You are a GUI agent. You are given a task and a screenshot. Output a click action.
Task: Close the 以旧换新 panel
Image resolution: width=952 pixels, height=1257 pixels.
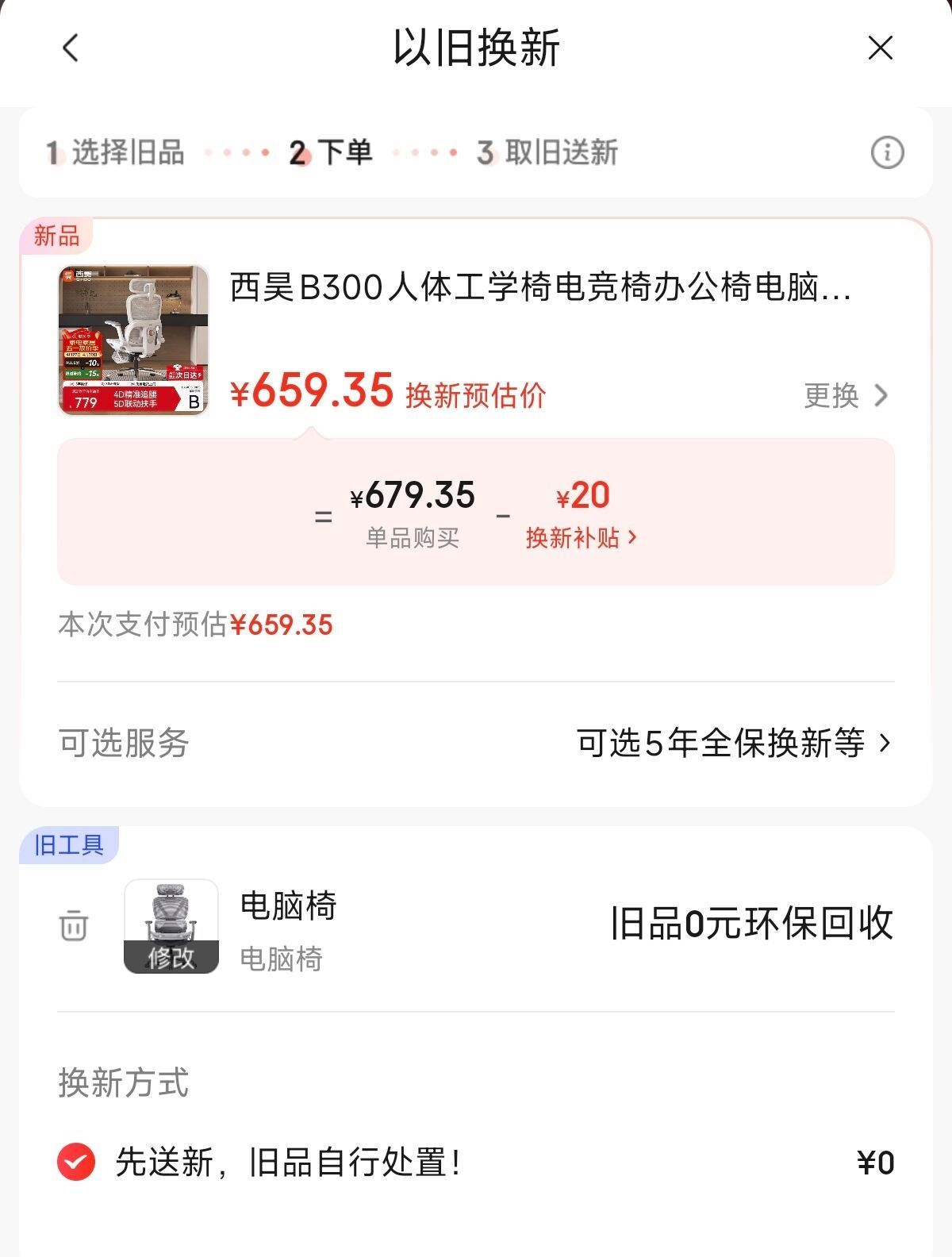[x=880, y=48]
